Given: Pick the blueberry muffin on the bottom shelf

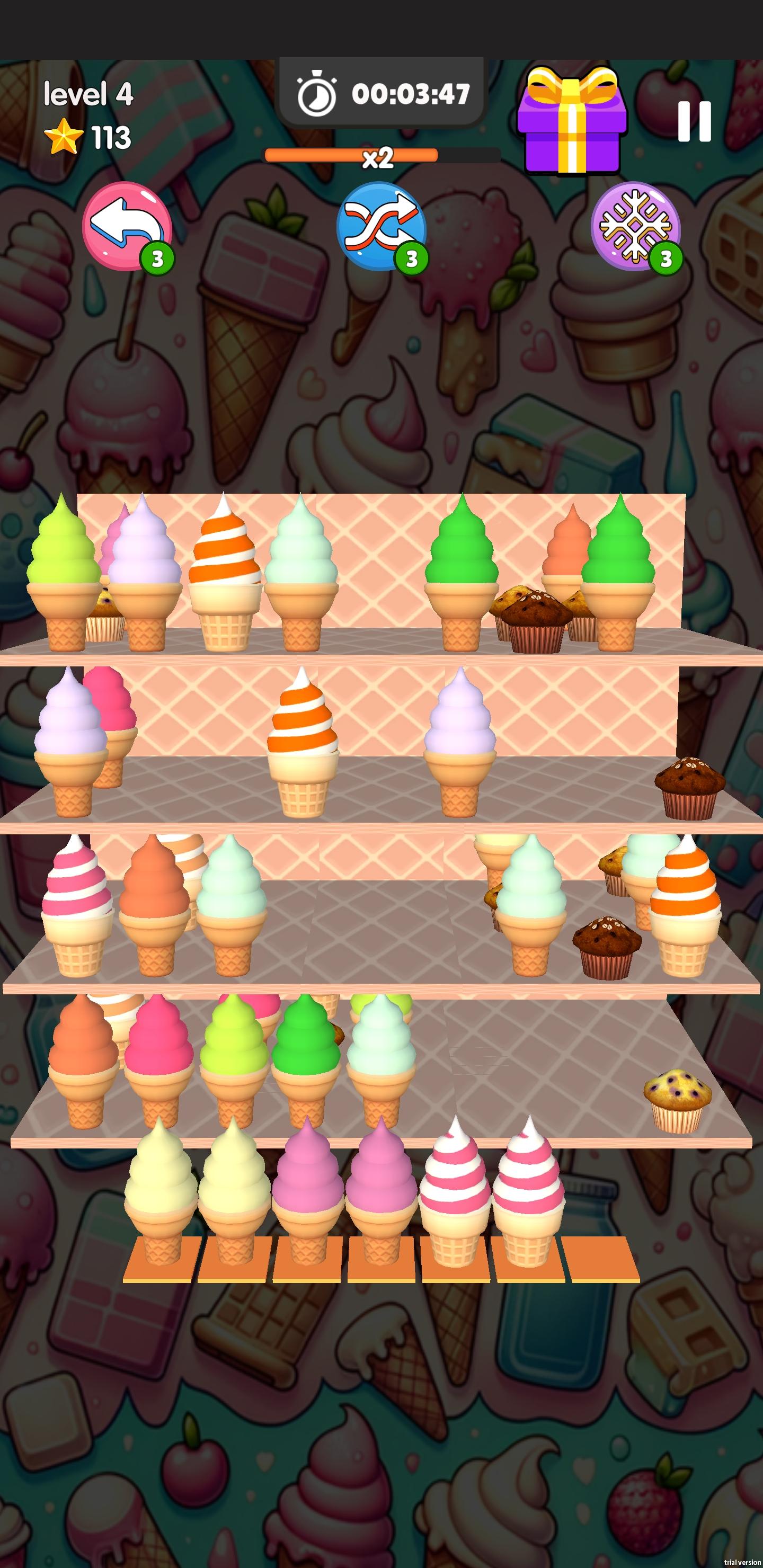Looking at the screenshot, I should [677, 1101].
